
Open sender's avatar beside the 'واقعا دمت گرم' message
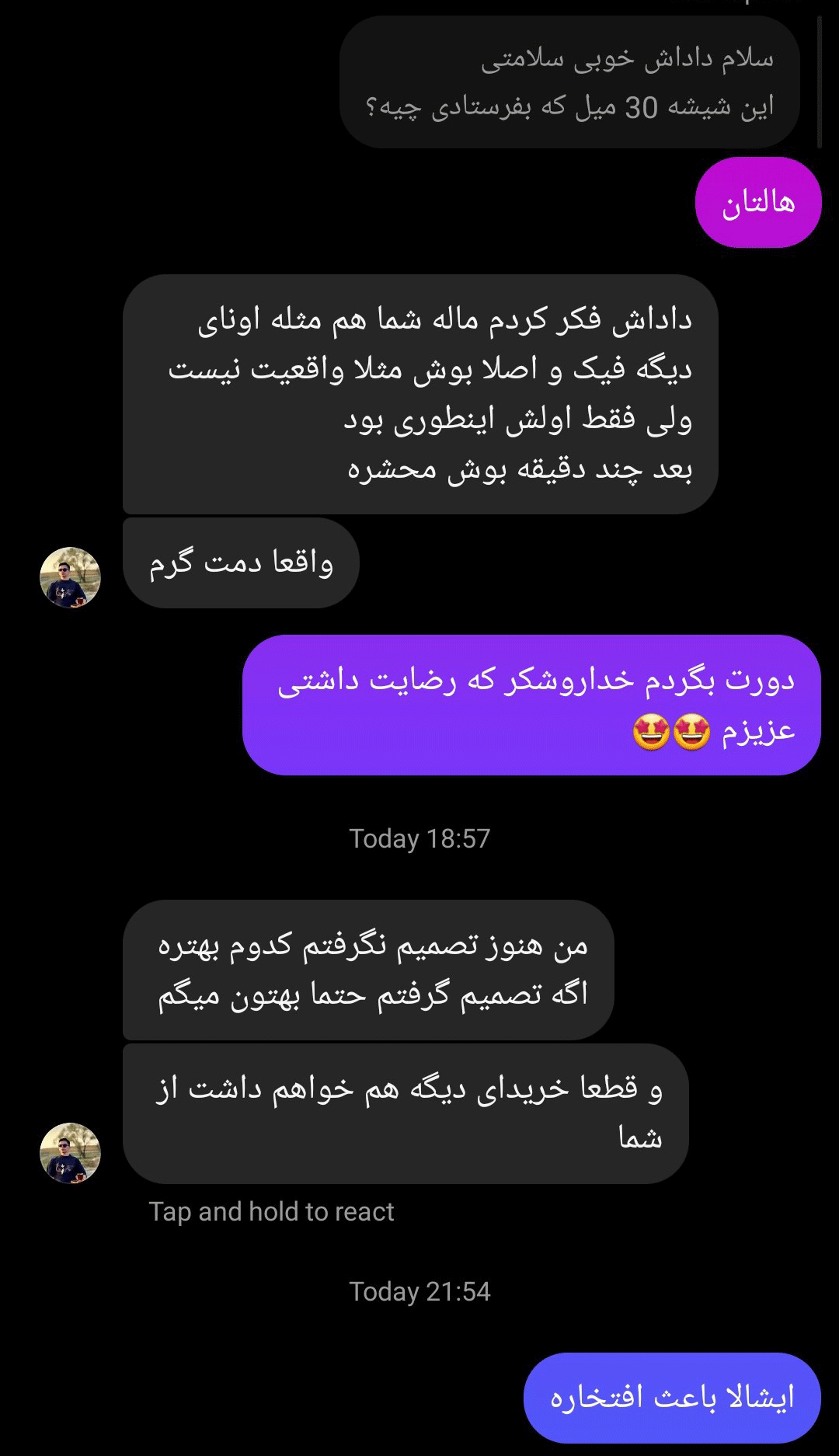tap(70, 577)
